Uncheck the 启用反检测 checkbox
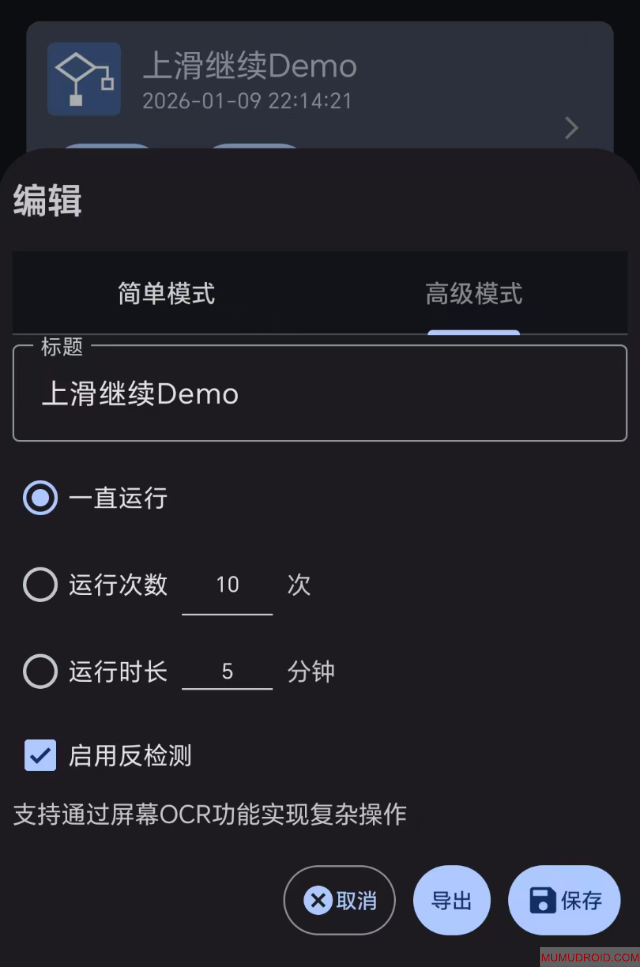Screen dimensions: 640x967 41,756
